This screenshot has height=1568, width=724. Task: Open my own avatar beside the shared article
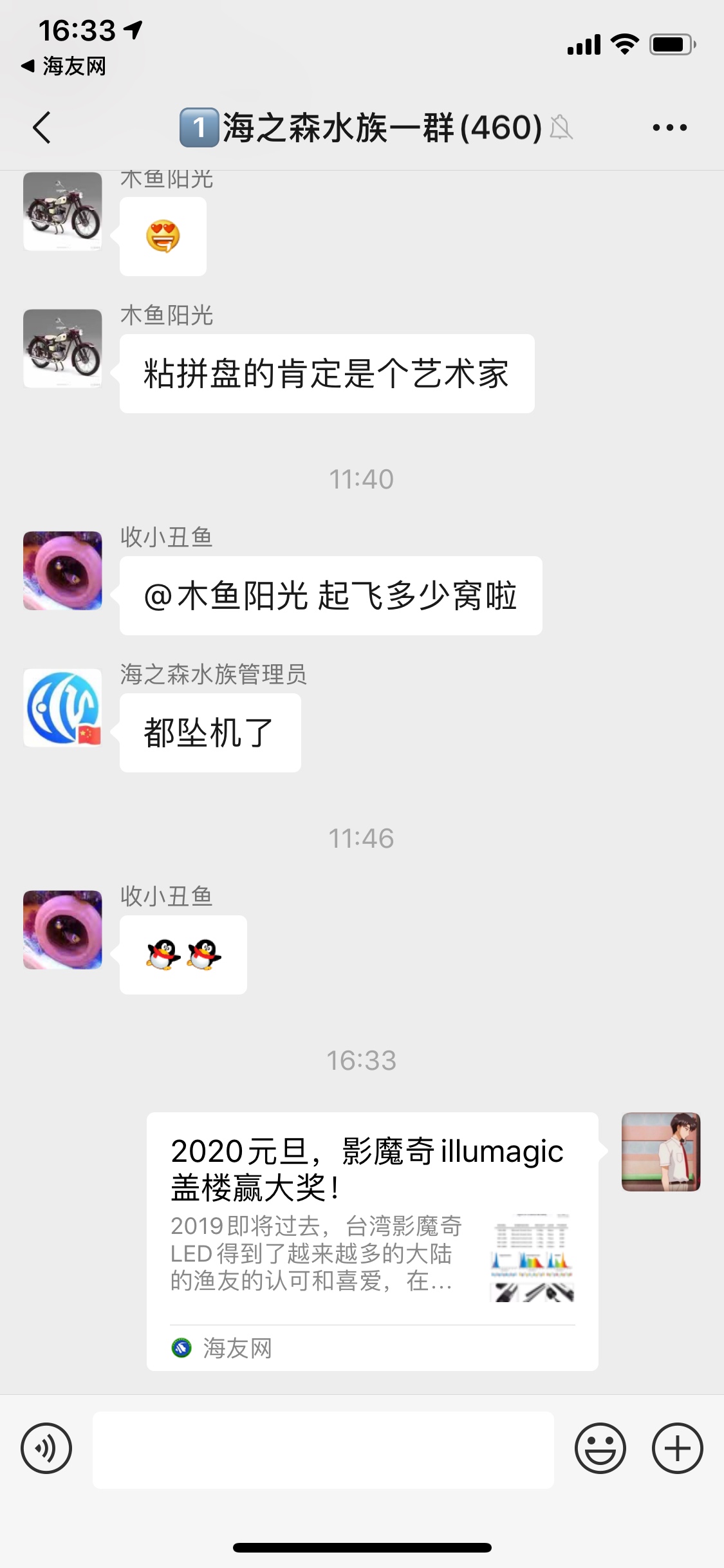(x=660, y=1152)
